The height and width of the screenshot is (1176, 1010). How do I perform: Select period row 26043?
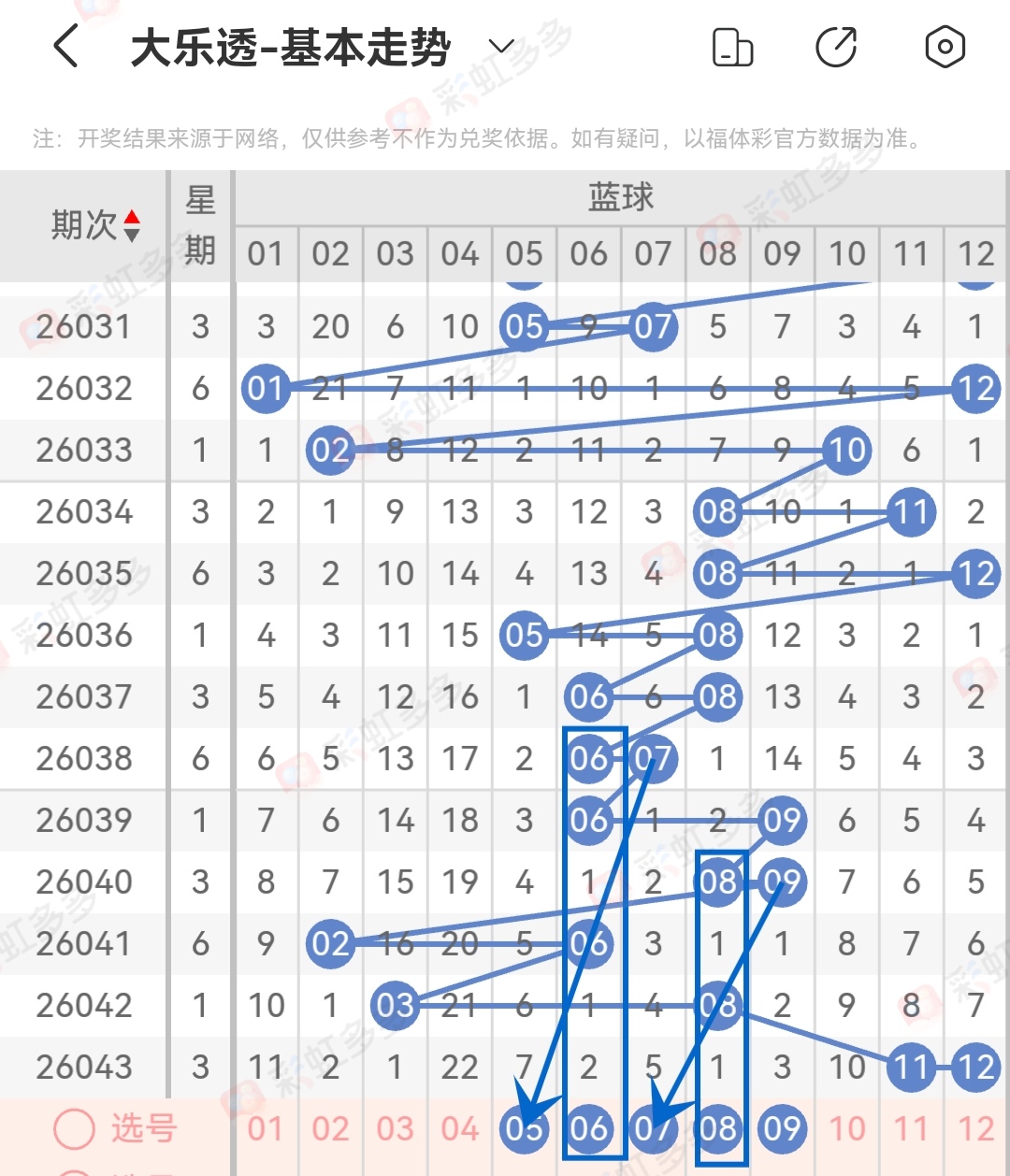(x=82, y=1066)
